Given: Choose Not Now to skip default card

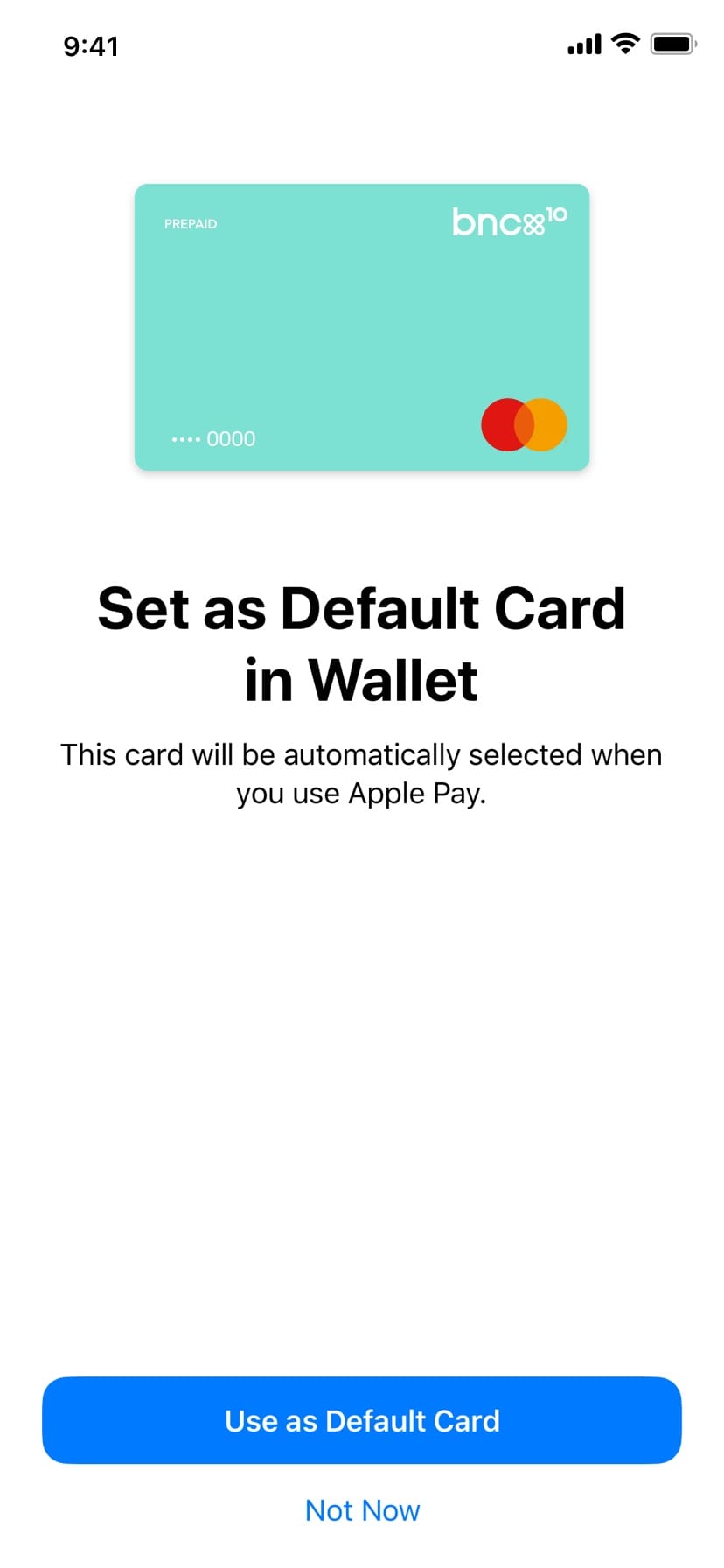Looking at the screenshot, I should [x=362, y=1510].
